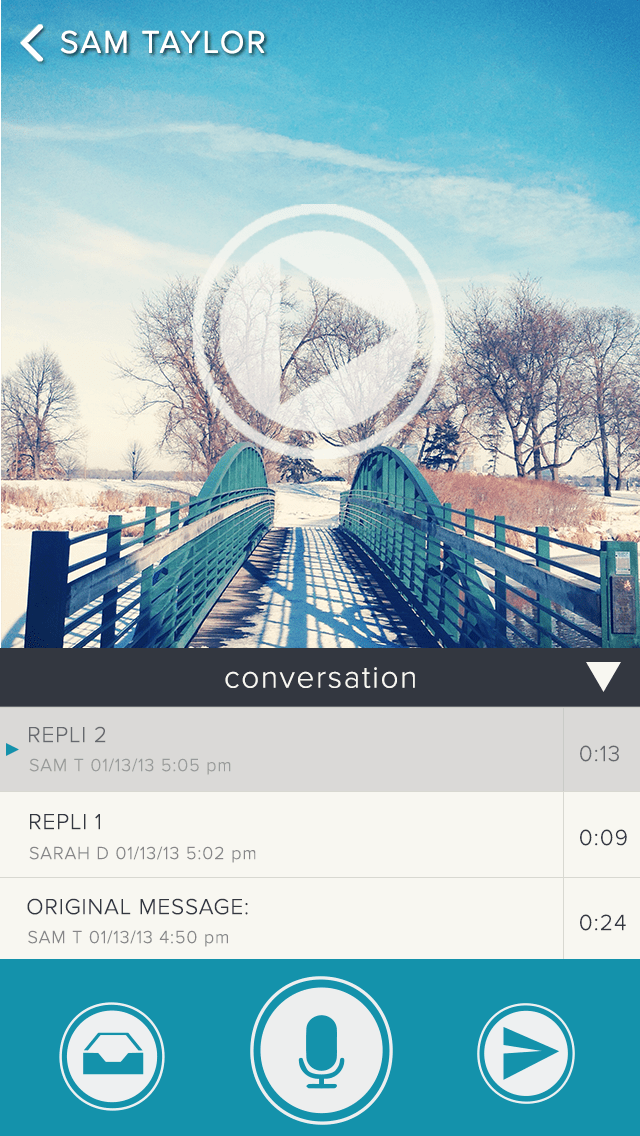This screenshot has height=1136, width=640.
Task: Go back from Sam Taylor's conversation
Action: [x=33, y=43]
